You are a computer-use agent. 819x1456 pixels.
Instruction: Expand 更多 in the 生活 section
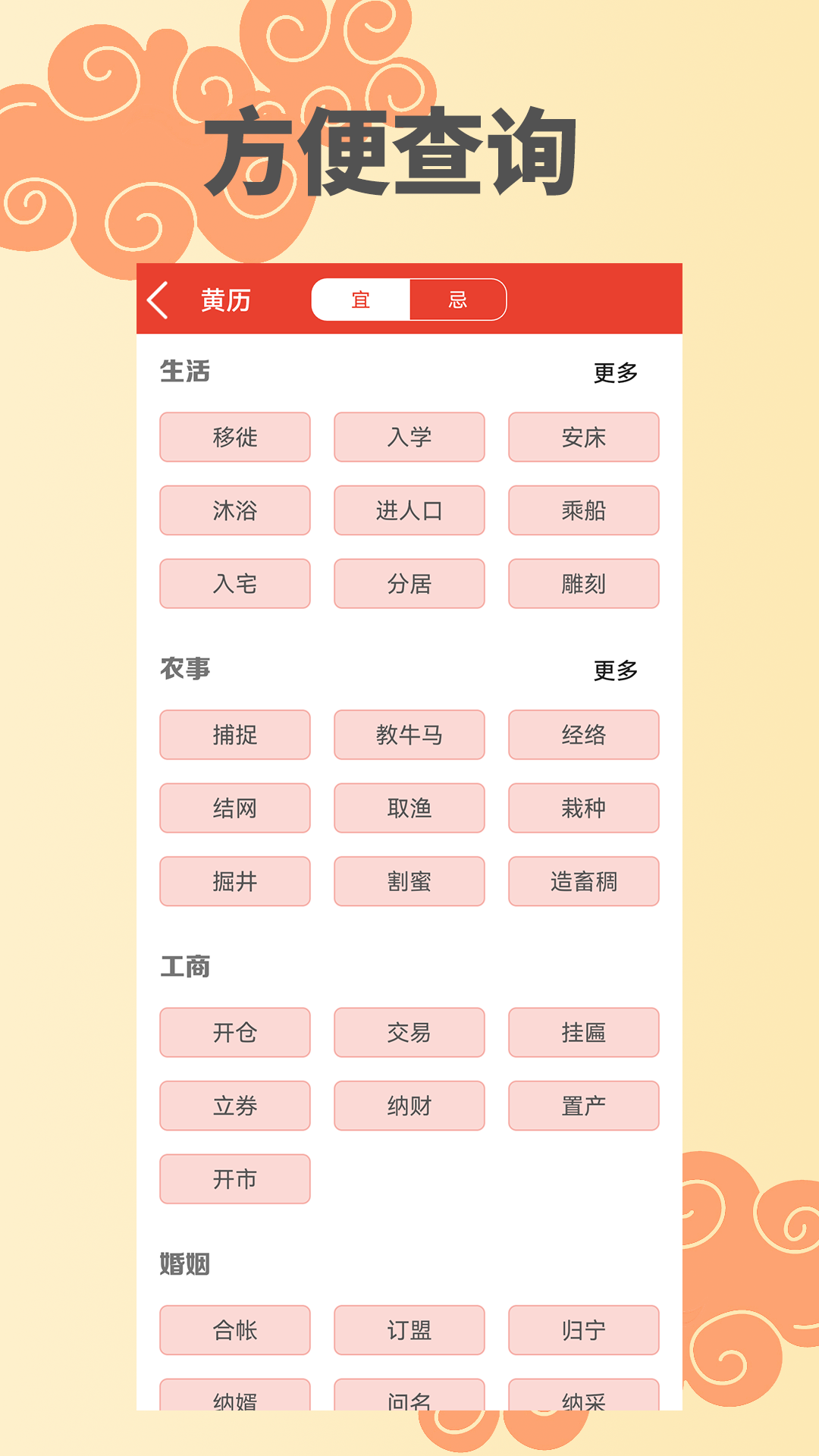[616, 372]
